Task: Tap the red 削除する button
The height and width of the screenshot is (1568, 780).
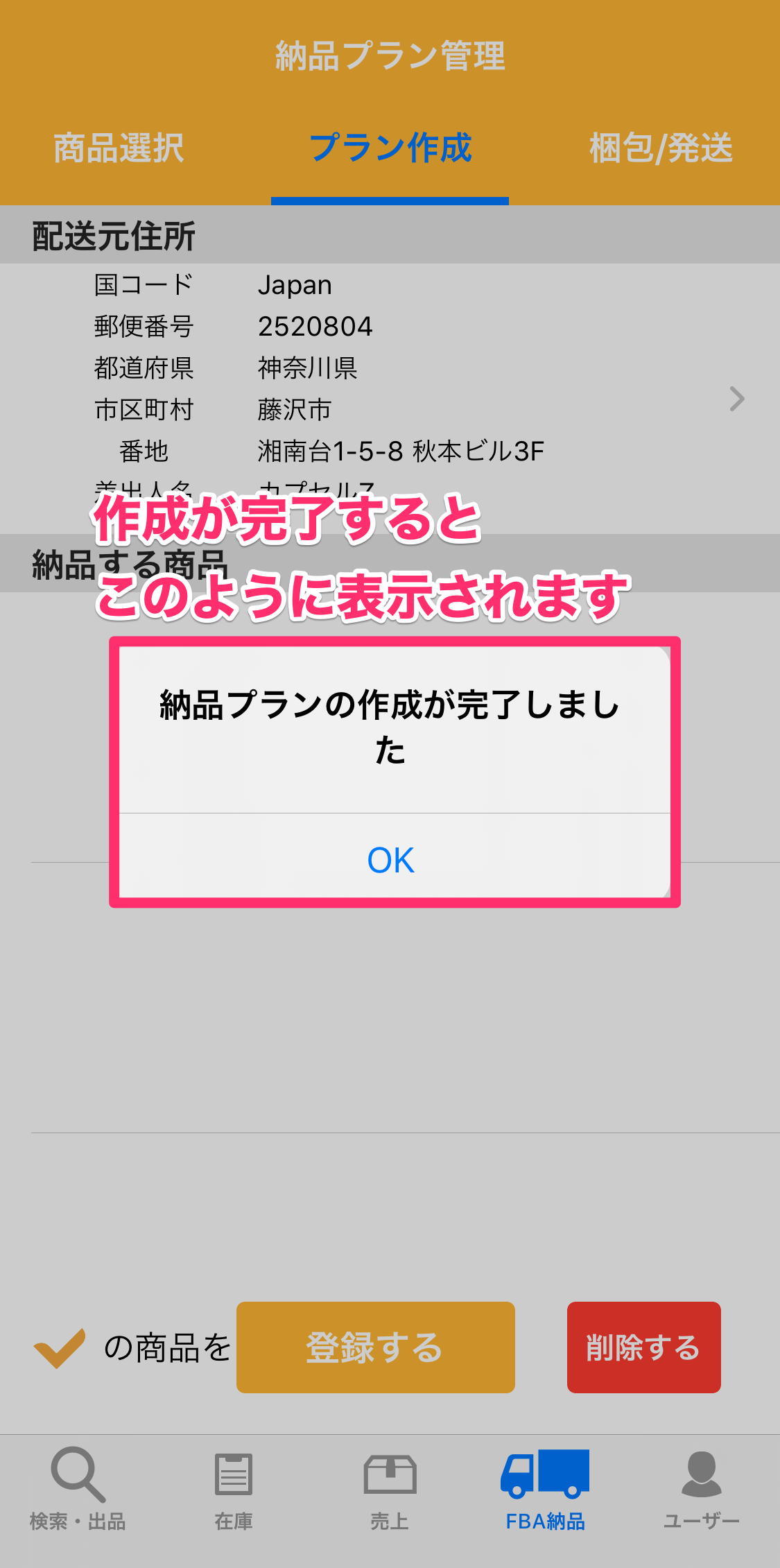Action: tap(644, 1347)
